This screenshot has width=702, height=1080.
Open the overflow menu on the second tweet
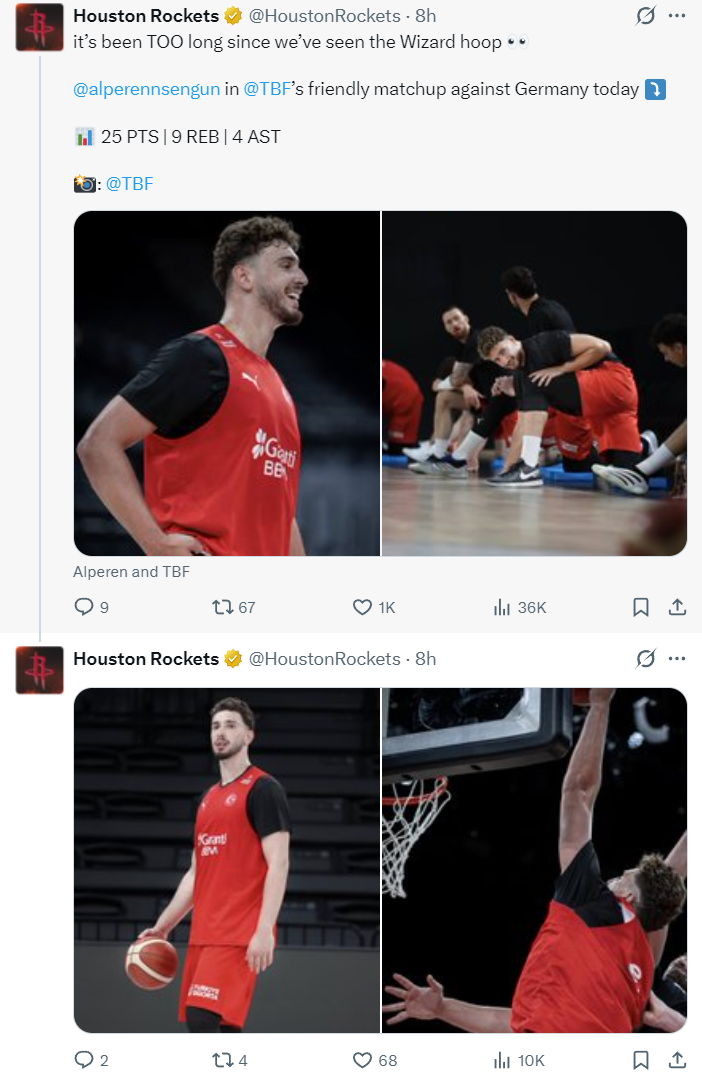677,659
